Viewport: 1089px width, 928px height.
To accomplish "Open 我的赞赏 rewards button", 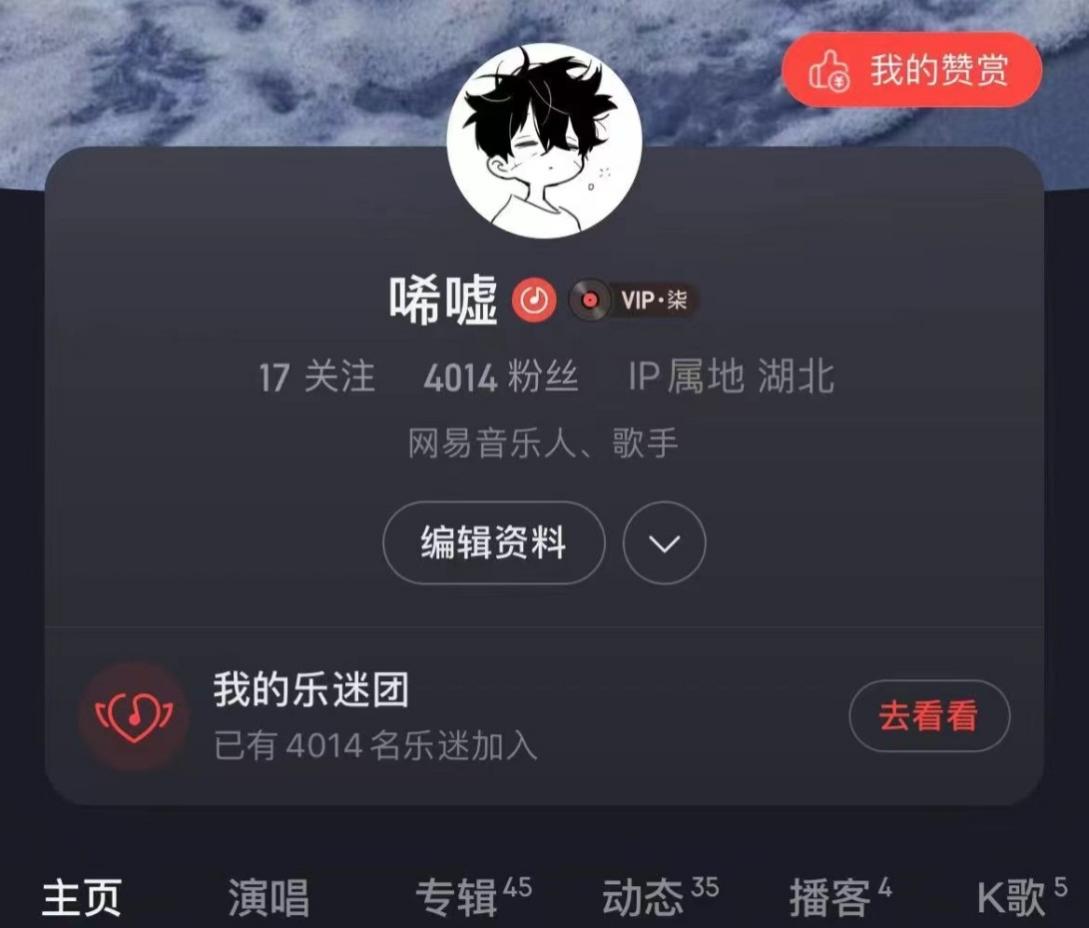I will coord(911,70).
